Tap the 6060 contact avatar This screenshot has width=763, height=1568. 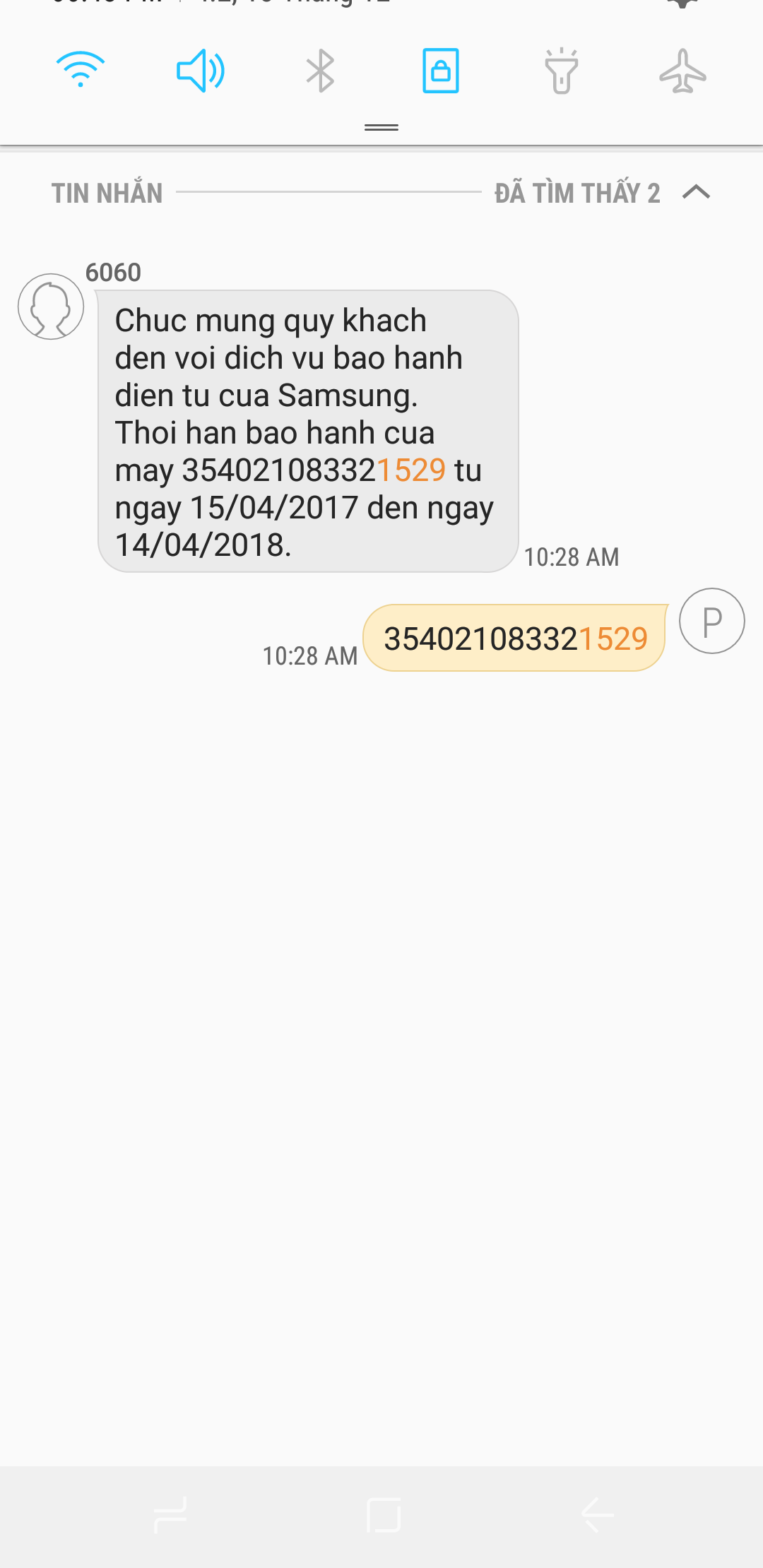(51, 307)
